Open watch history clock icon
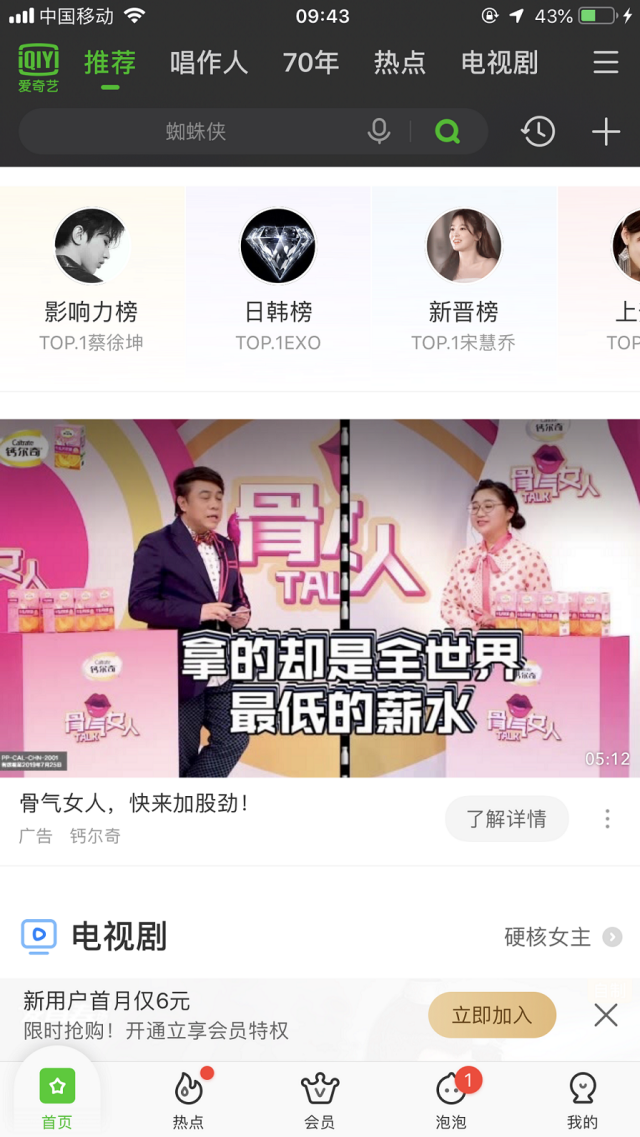 coord(538,132)
